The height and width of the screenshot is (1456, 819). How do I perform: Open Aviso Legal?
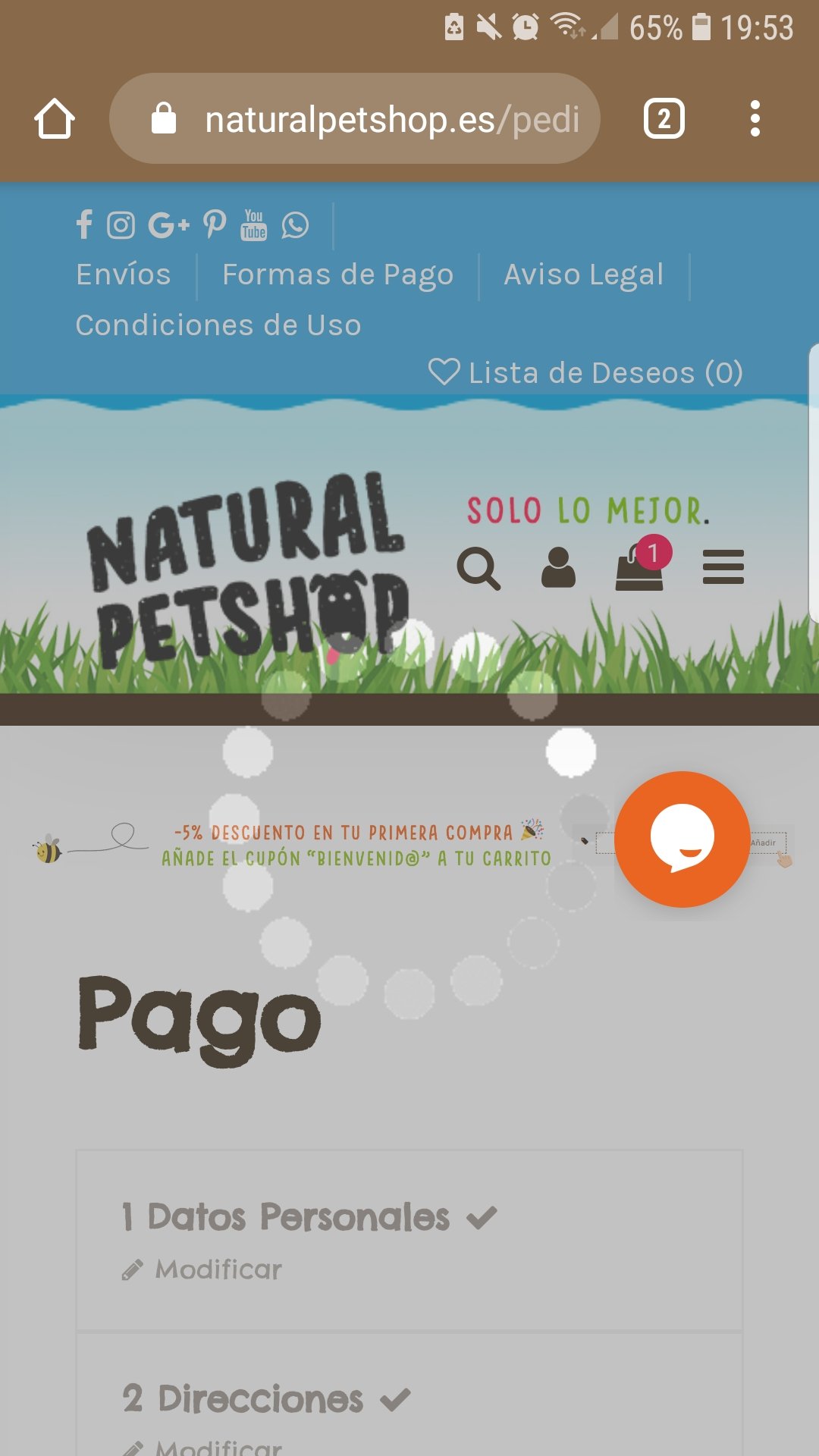584,275
